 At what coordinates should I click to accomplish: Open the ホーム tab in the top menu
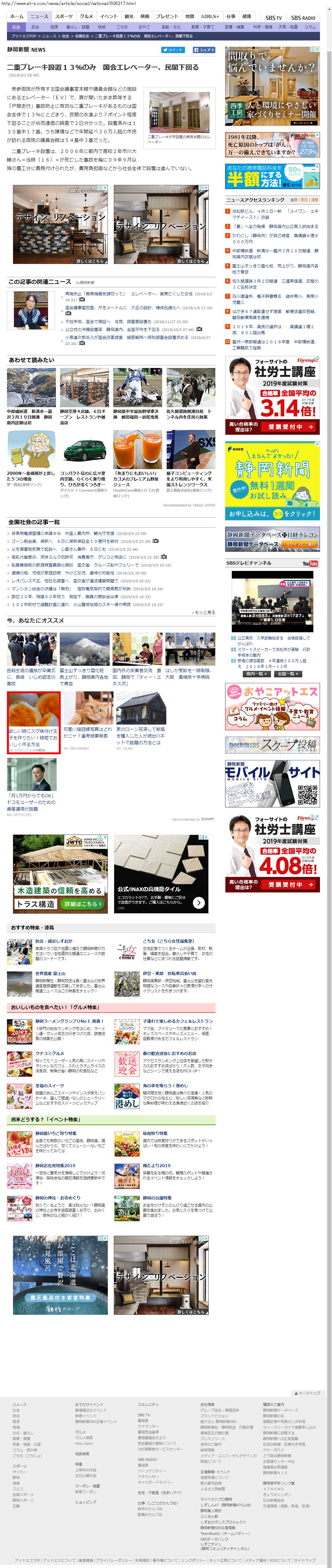click(x=16, y=16)
